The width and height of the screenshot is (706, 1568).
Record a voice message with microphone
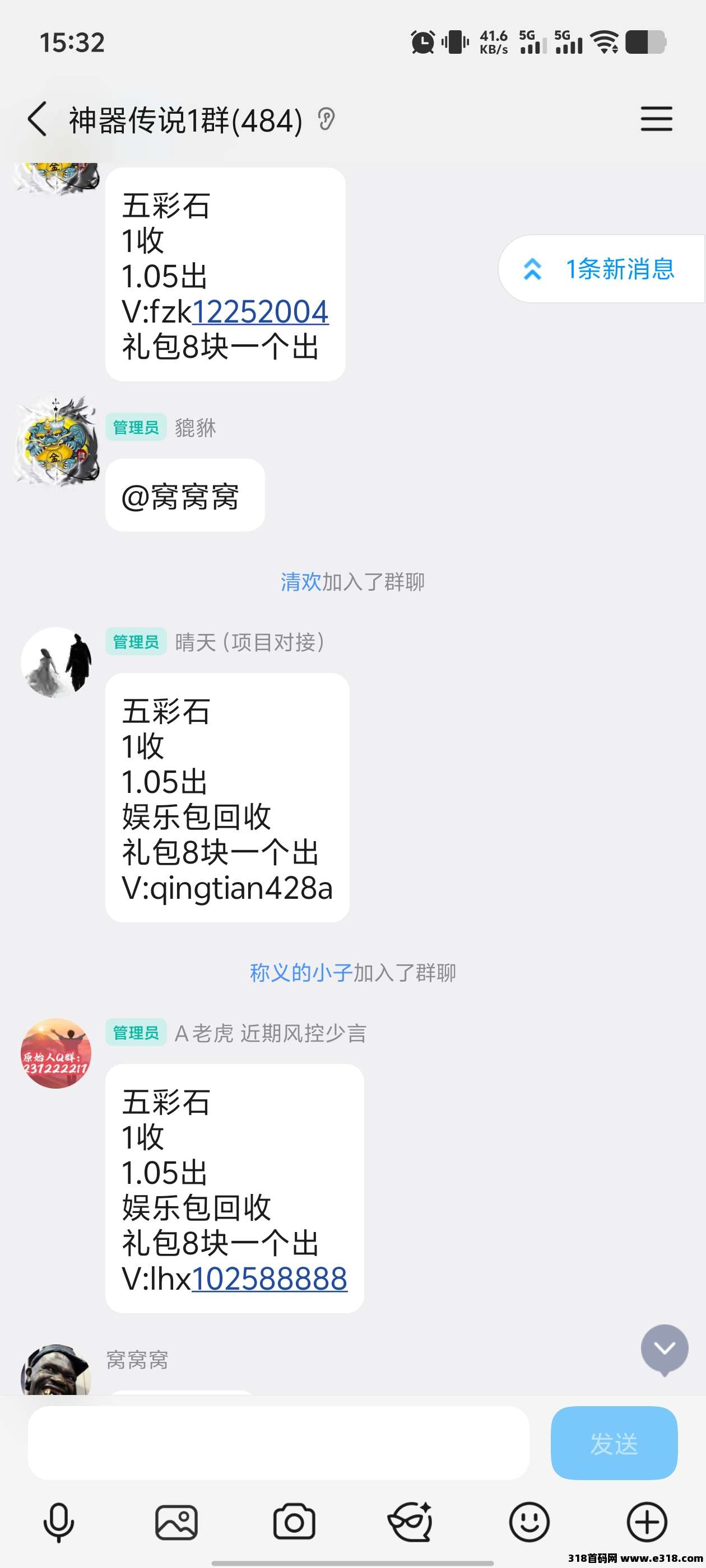point(58,1522)
